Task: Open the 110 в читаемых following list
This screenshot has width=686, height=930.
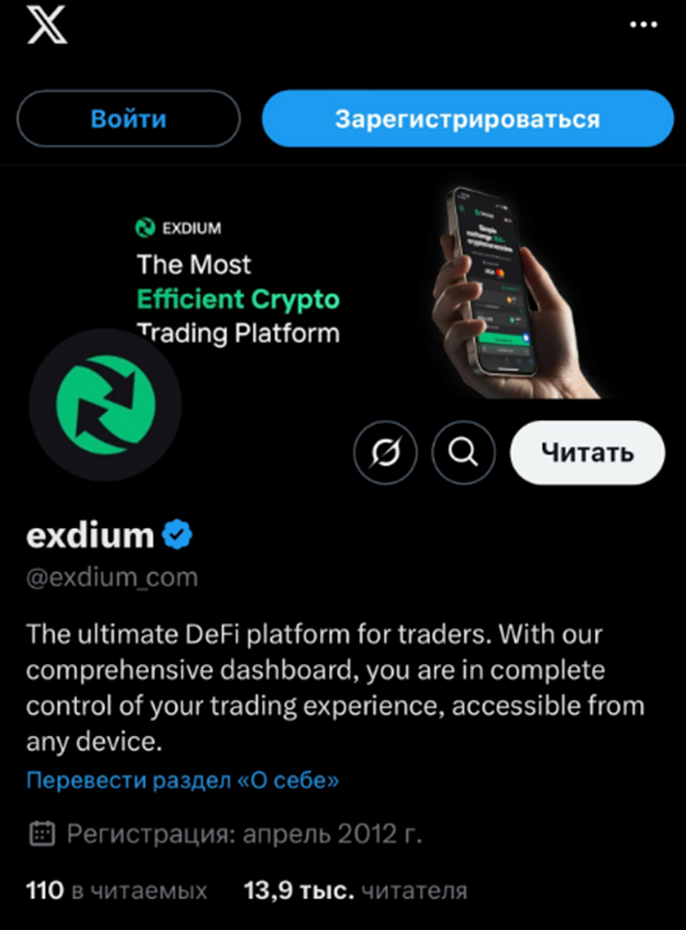Action: coord(117,890)
